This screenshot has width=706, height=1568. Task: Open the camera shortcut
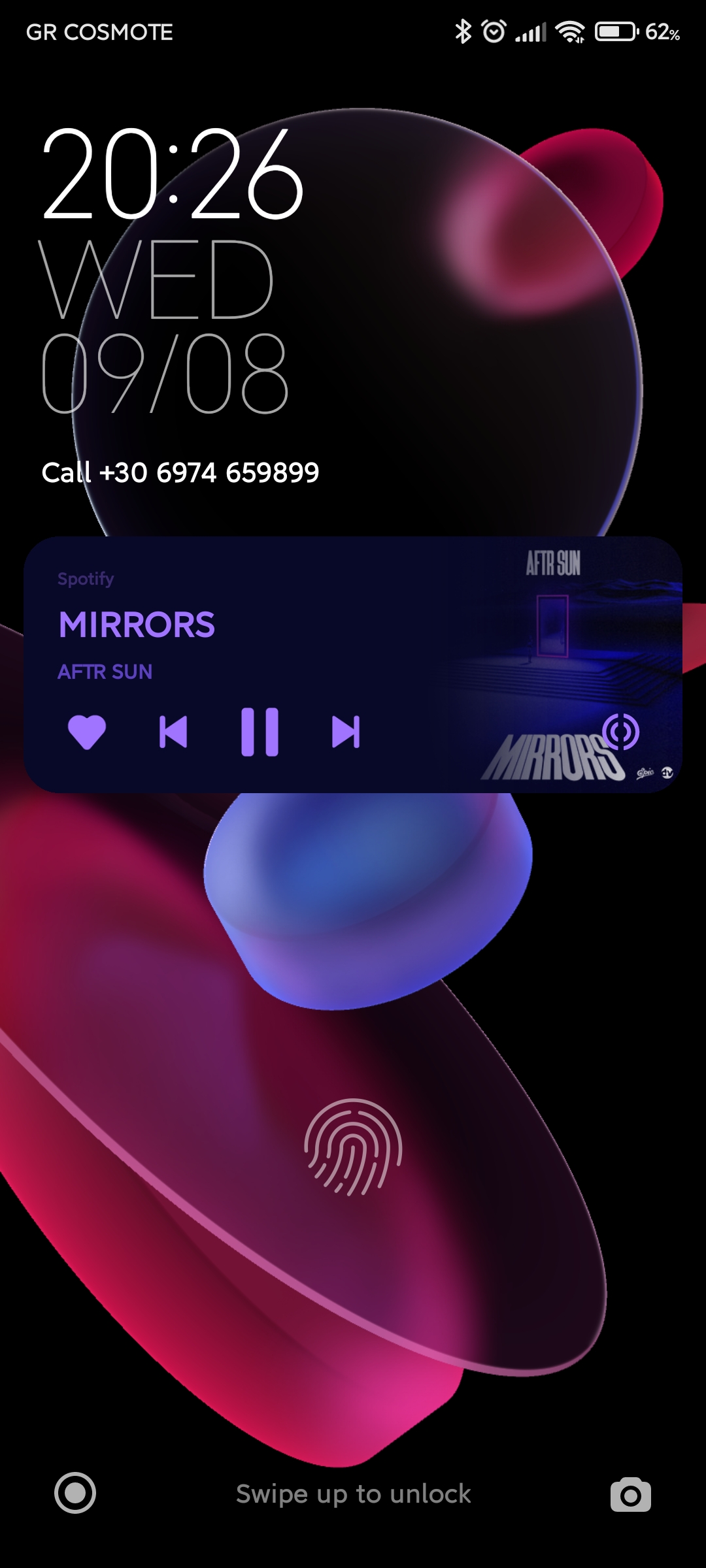(x=631, y=1494)
